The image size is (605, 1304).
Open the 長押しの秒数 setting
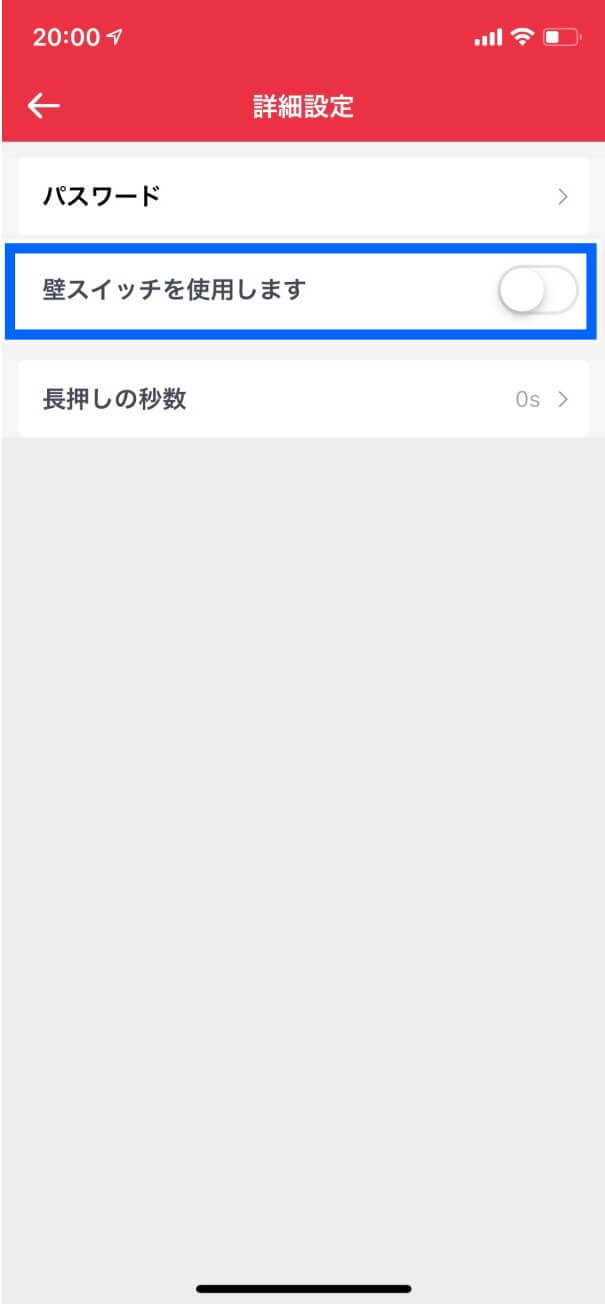pos(303,399)
